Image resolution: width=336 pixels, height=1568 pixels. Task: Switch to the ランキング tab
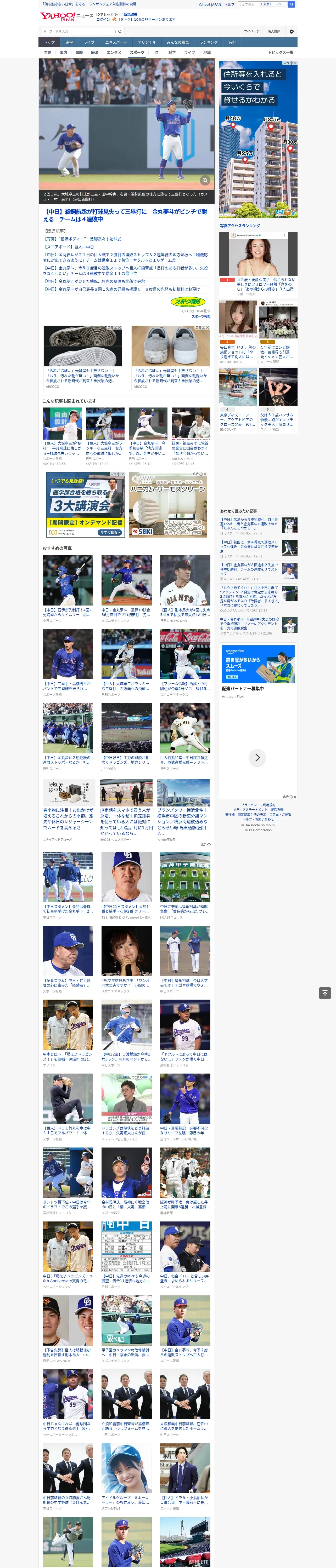coord(209,43)
